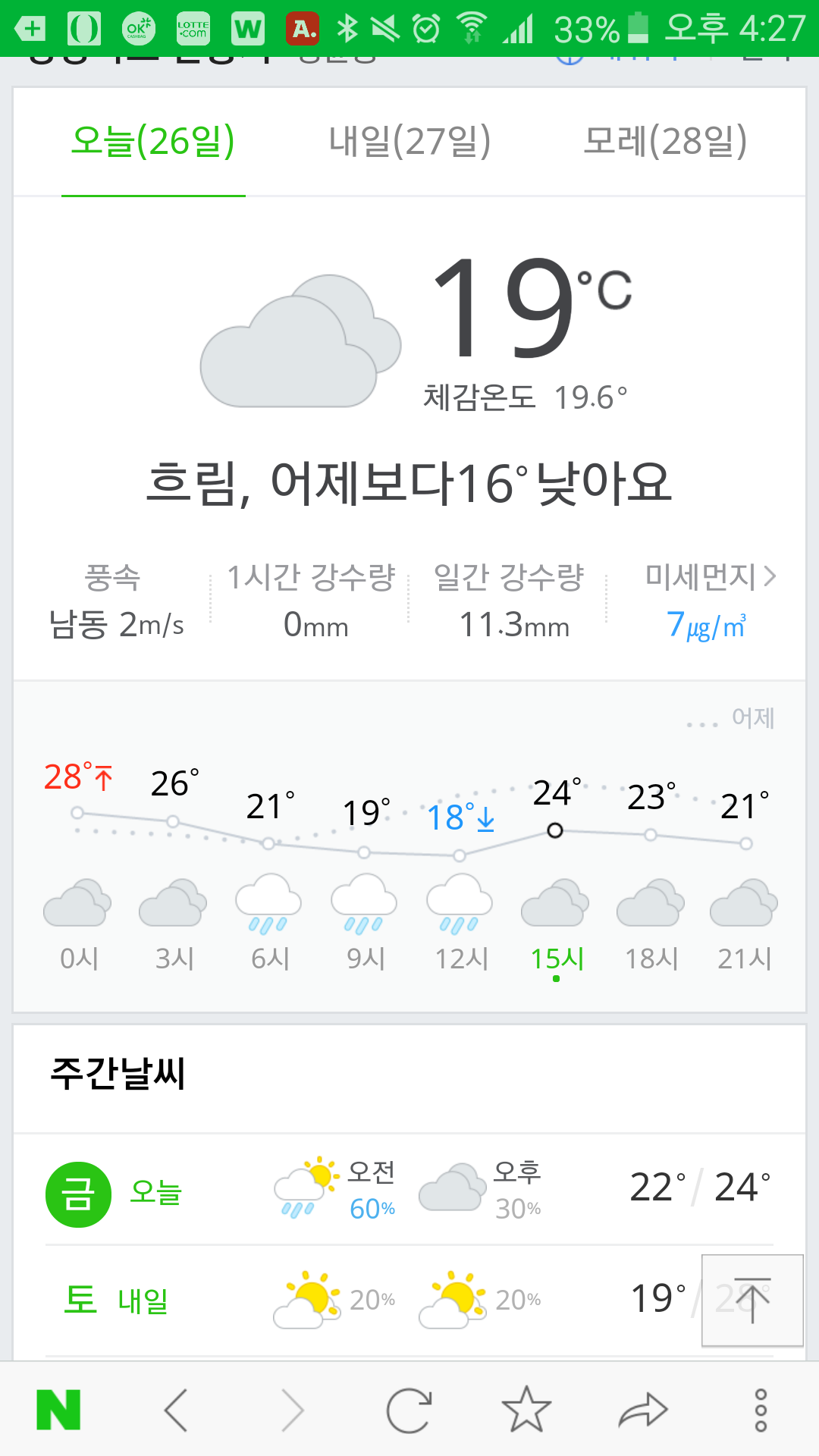The image size is (819, 1456).
Task: Go back to the previous page
Action: point(176,1410)
